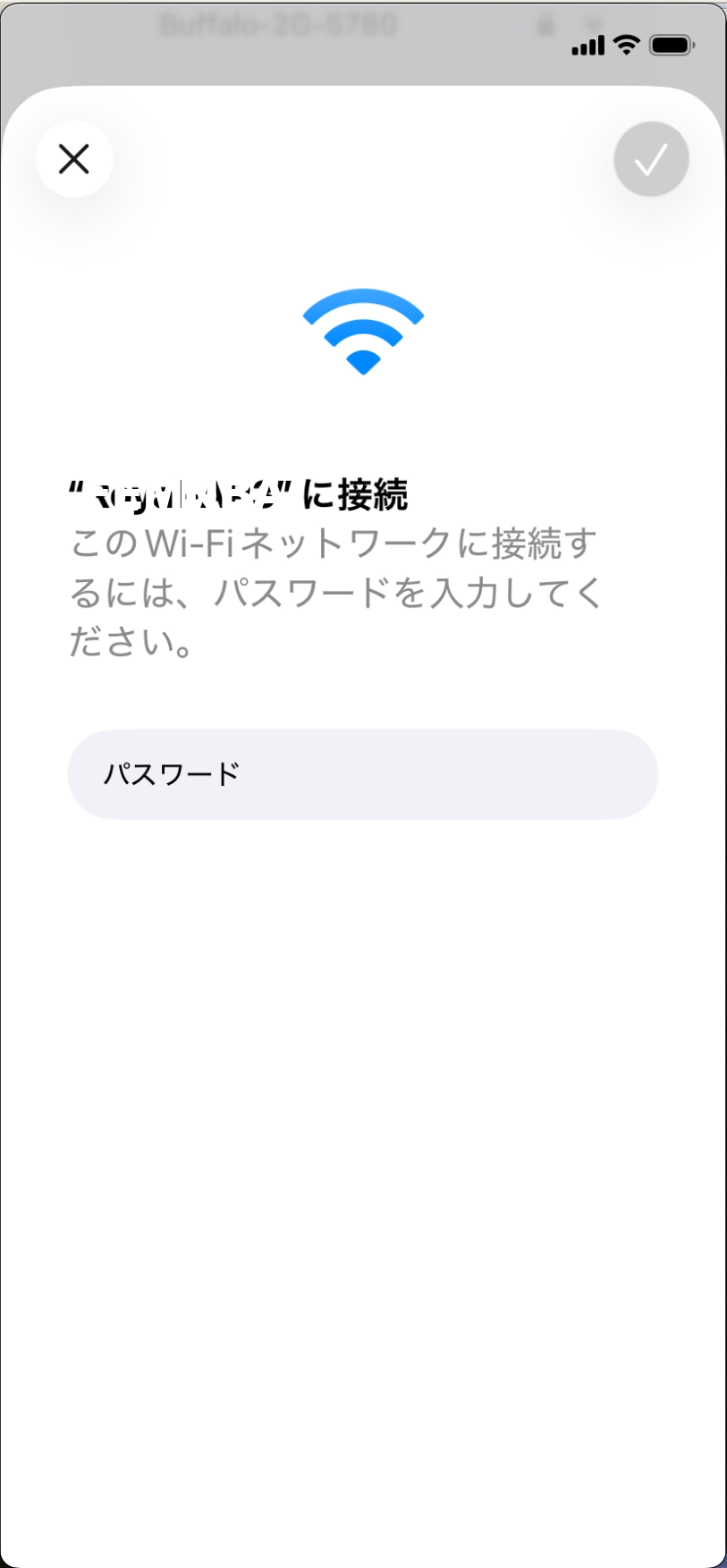The width and height of the screenshot is (727, 1568).
Task: Confirm connection with the checkmark button
Action: coord(651,159)
